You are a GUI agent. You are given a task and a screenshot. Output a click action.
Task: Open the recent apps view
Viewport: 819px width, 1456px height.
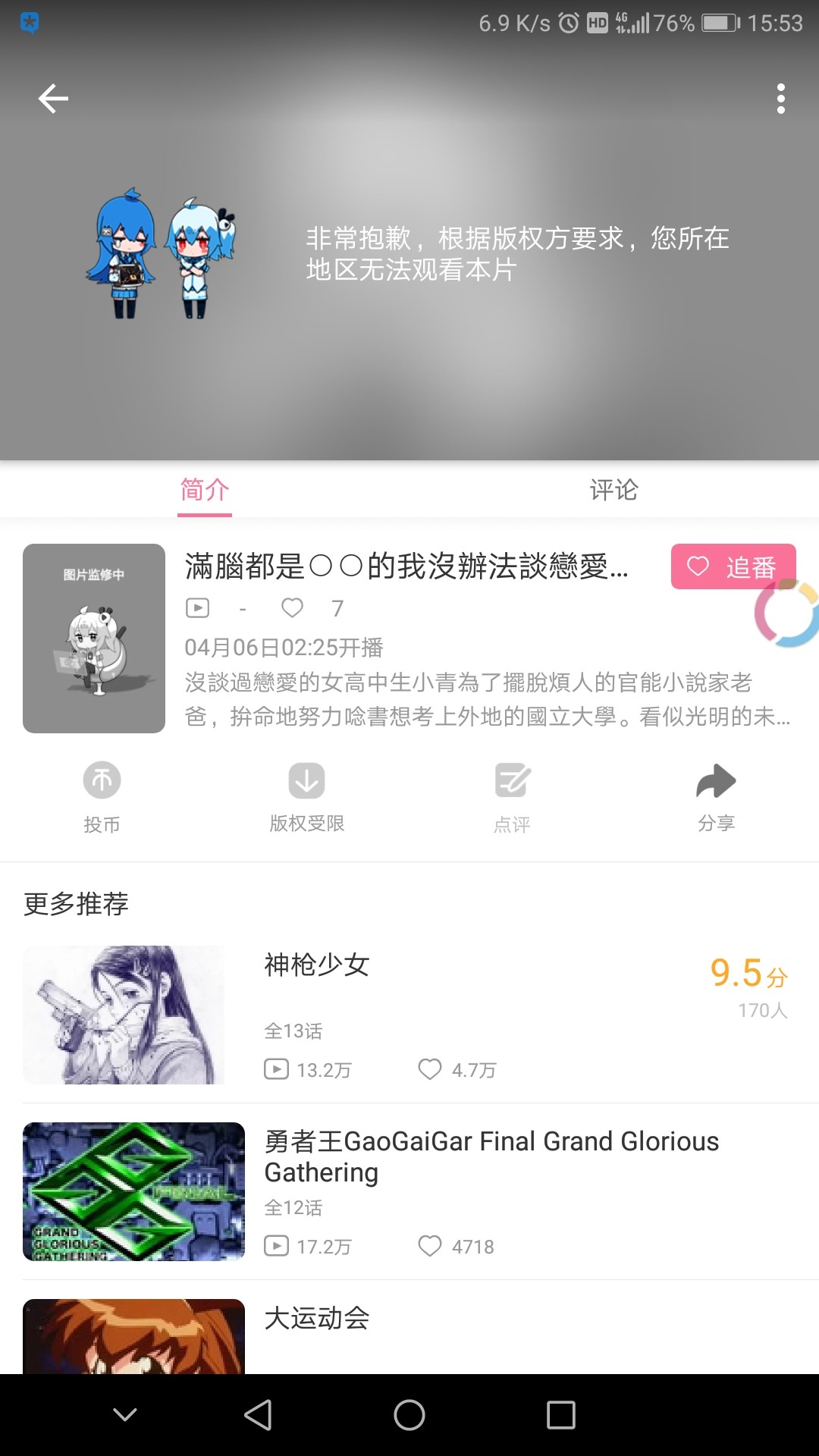click(561, 1415)
